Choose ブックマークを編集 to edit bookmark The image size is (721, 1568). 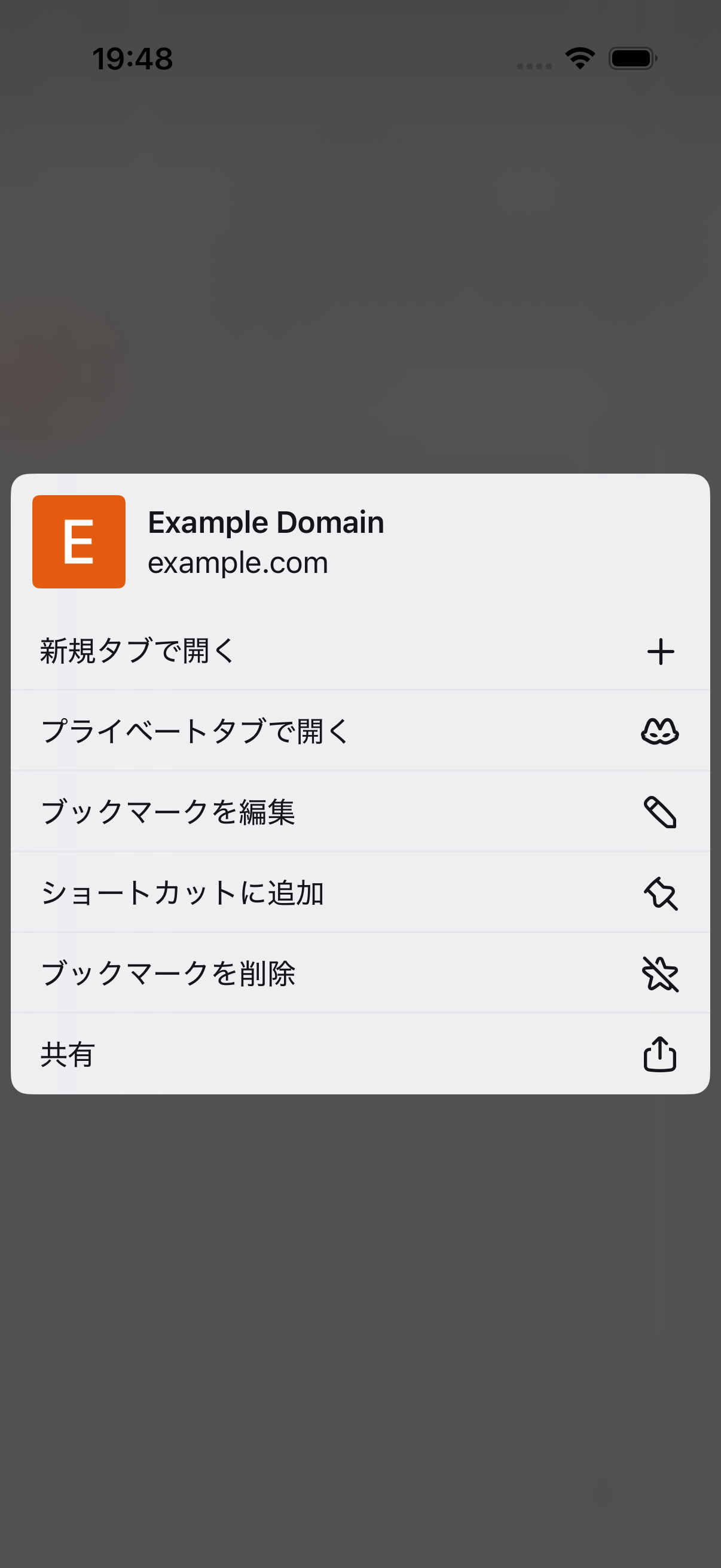pos(360,812)
